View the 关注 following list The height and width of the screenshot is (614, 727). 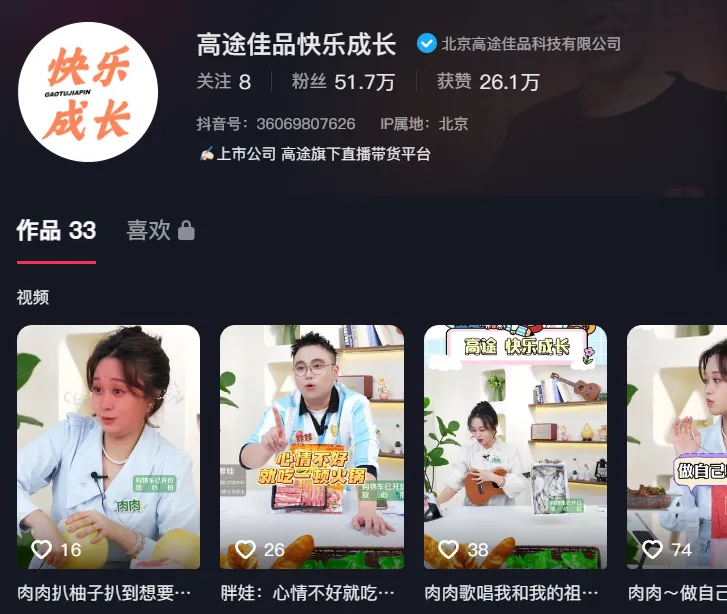[x=223, y=82]
